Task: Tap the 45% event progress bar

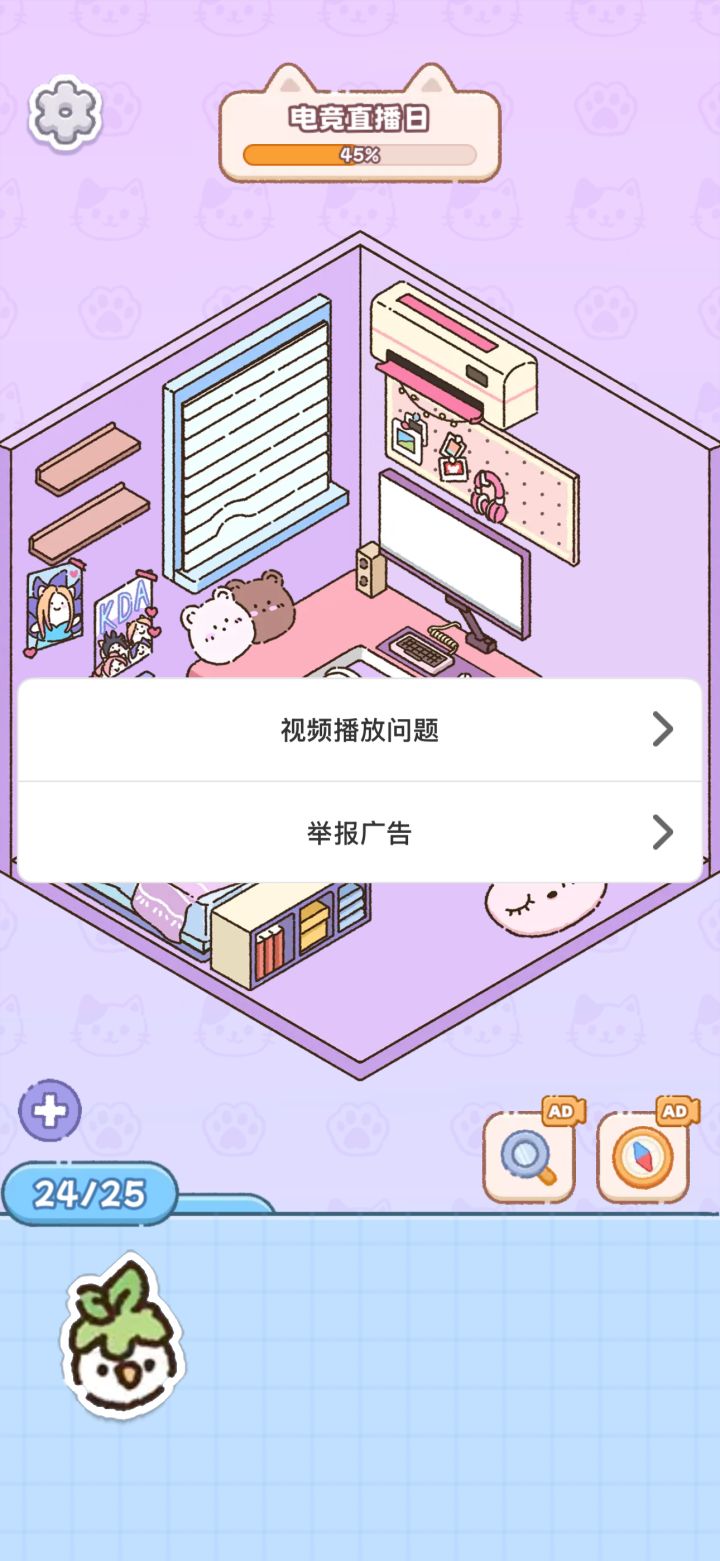Action: click(x=358, y=155)
